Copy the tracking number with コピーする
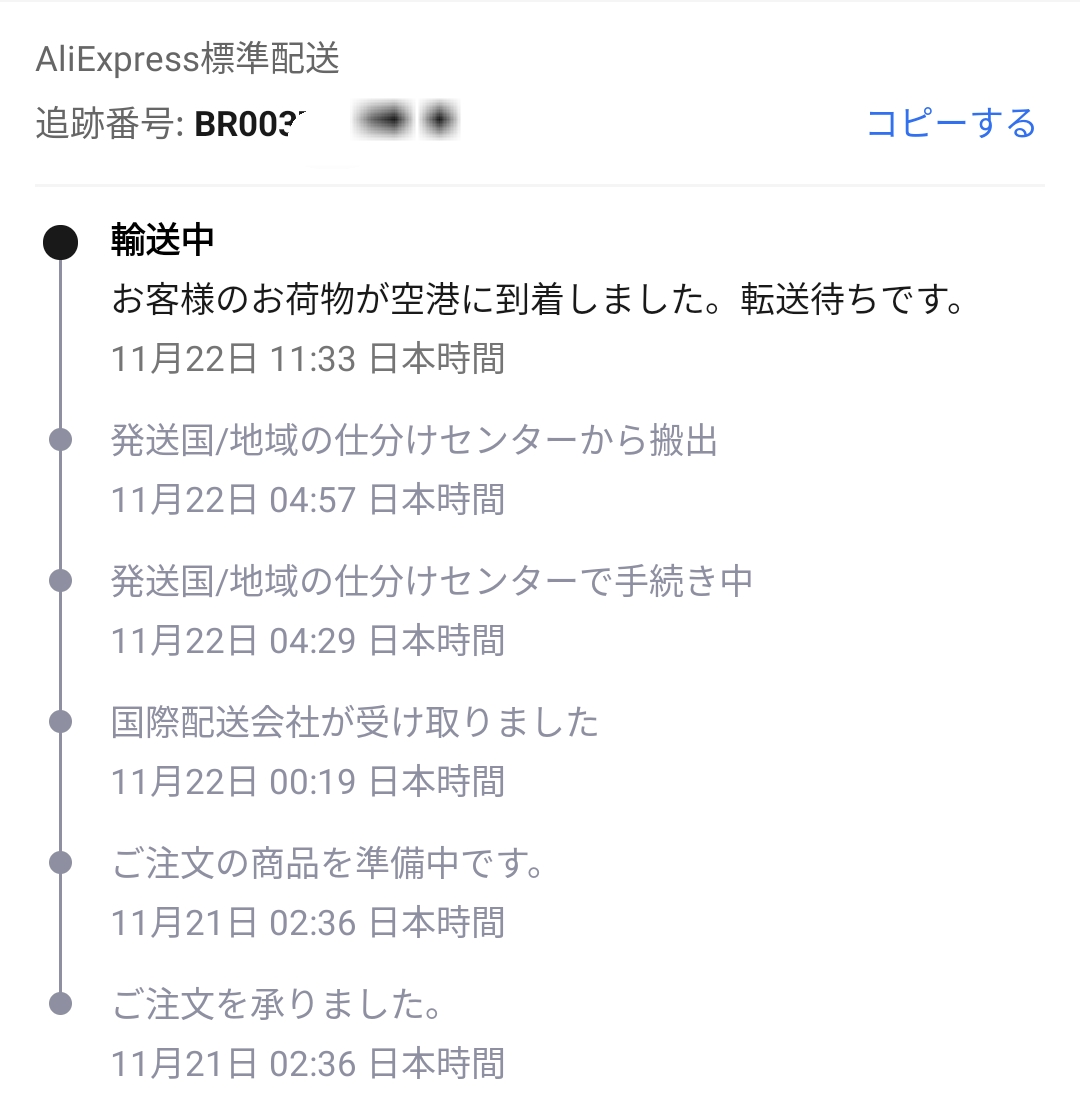This screenshot has width=1080, height=1097. click(x=950, y=124)
